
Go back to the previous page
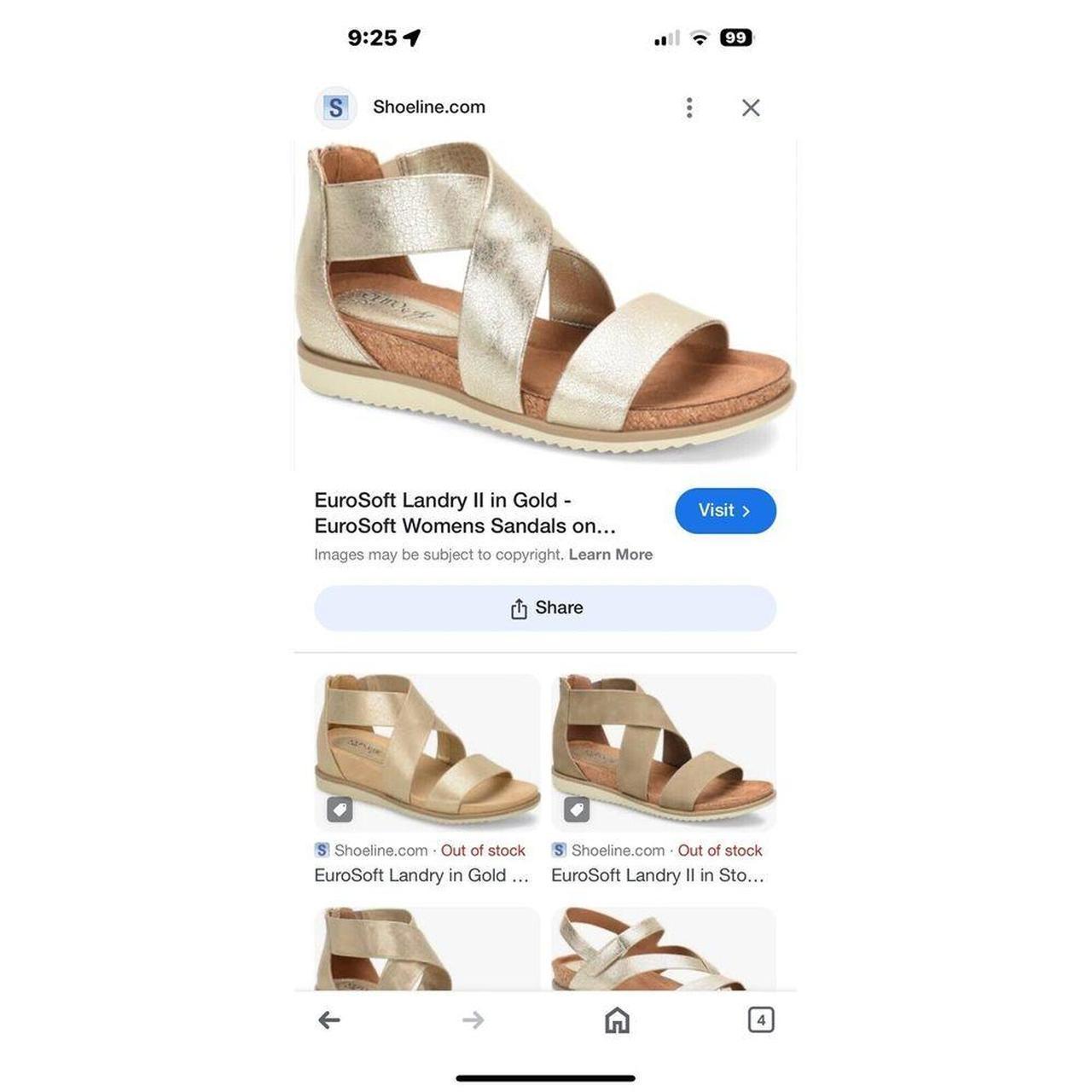tap(329, 1020)
